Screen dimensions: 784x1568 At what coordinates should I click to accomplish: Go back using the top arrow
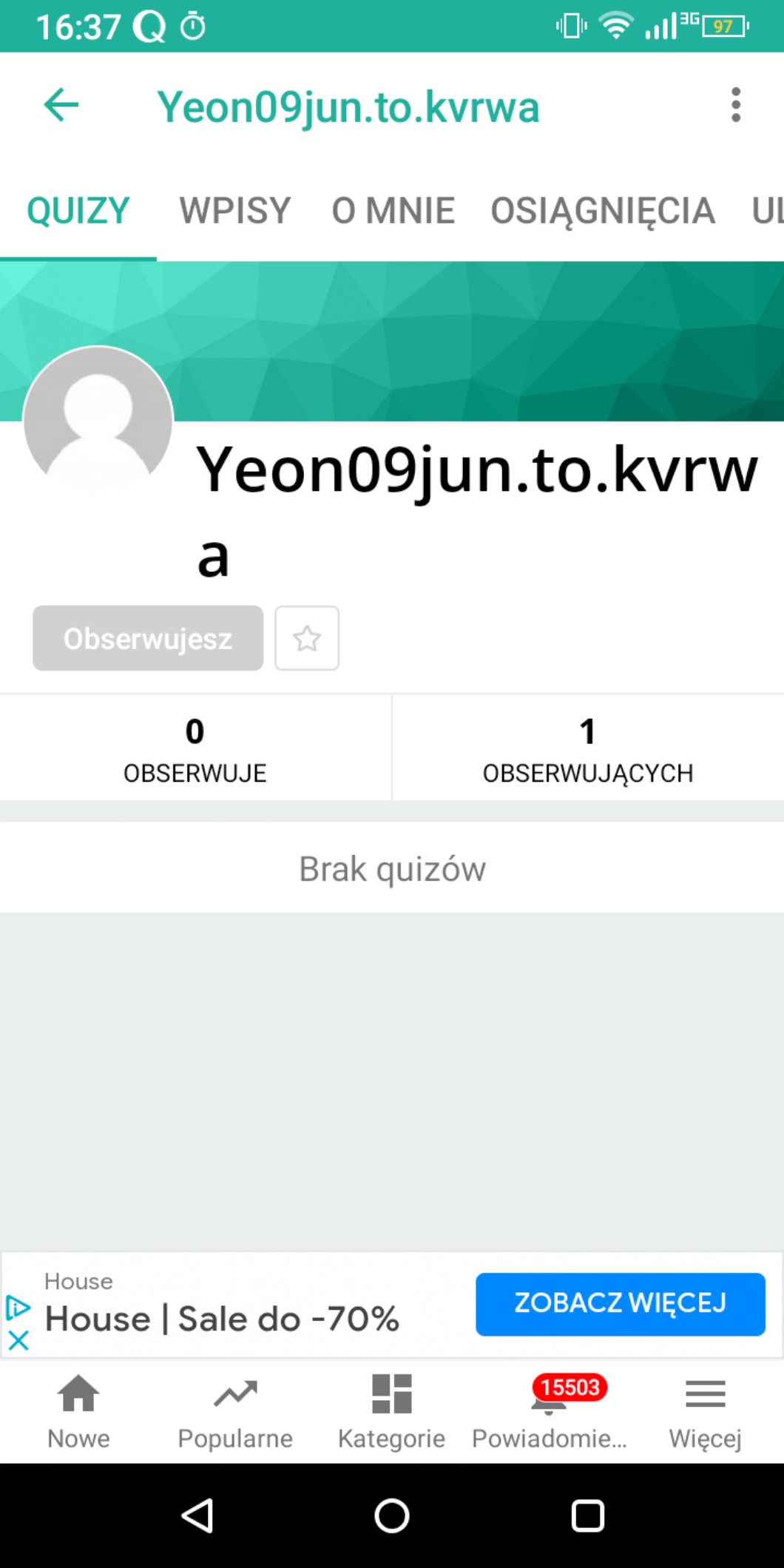tap(61, 105)
